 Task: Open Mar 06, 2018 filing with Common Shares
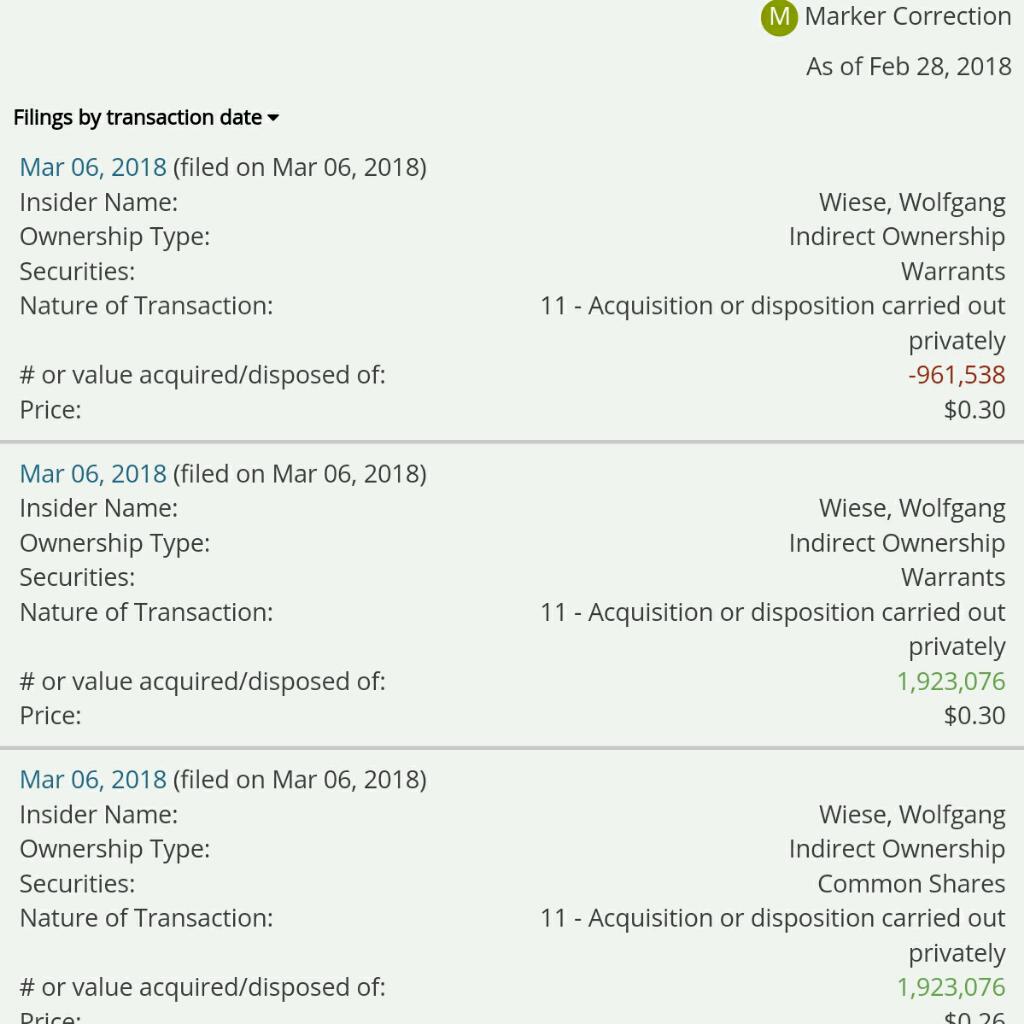click(x=93, y=779)
